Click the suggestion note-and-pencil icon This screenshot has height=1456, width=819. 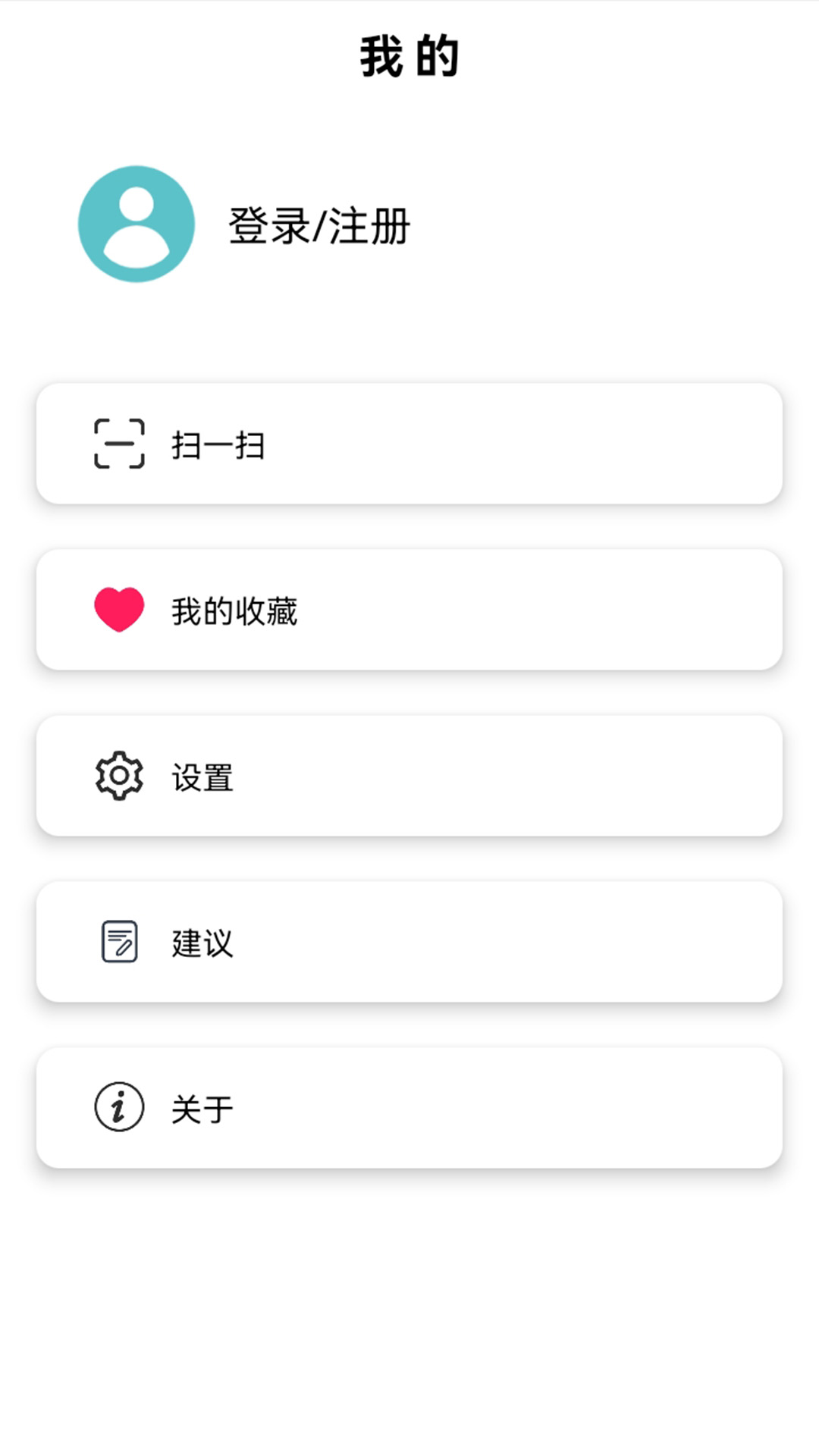118,940
